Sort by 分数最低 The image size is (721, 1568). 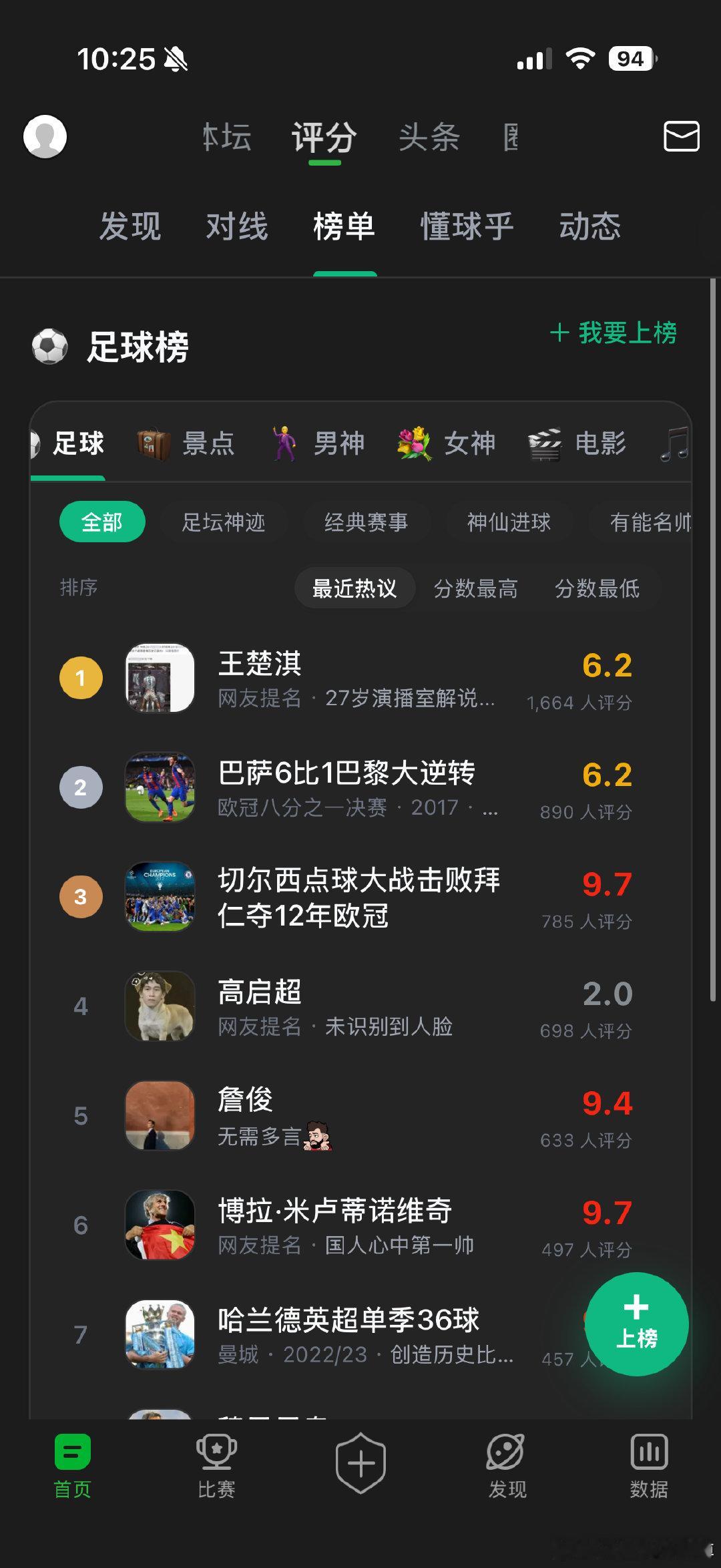tap(597, 588)
